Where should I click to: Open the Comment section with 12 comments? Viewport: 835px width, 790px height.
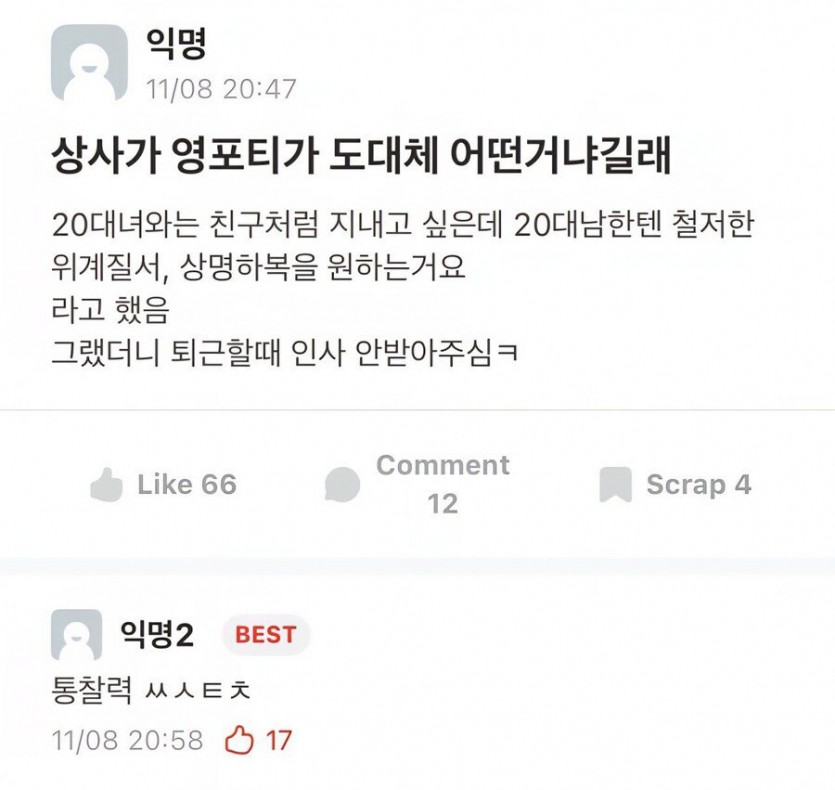pyautogui.click(x=418, y=484)
